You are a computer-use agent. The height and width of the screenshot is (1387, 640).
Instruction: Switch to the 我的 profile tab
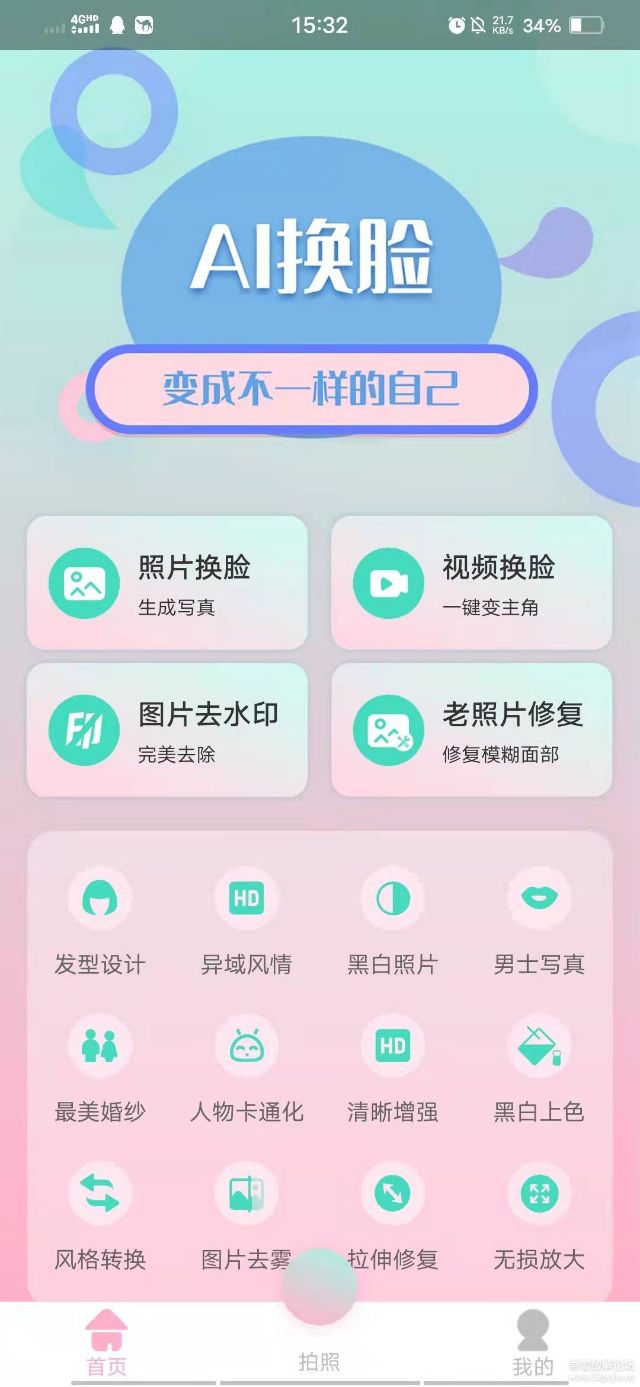(533, 1343)
